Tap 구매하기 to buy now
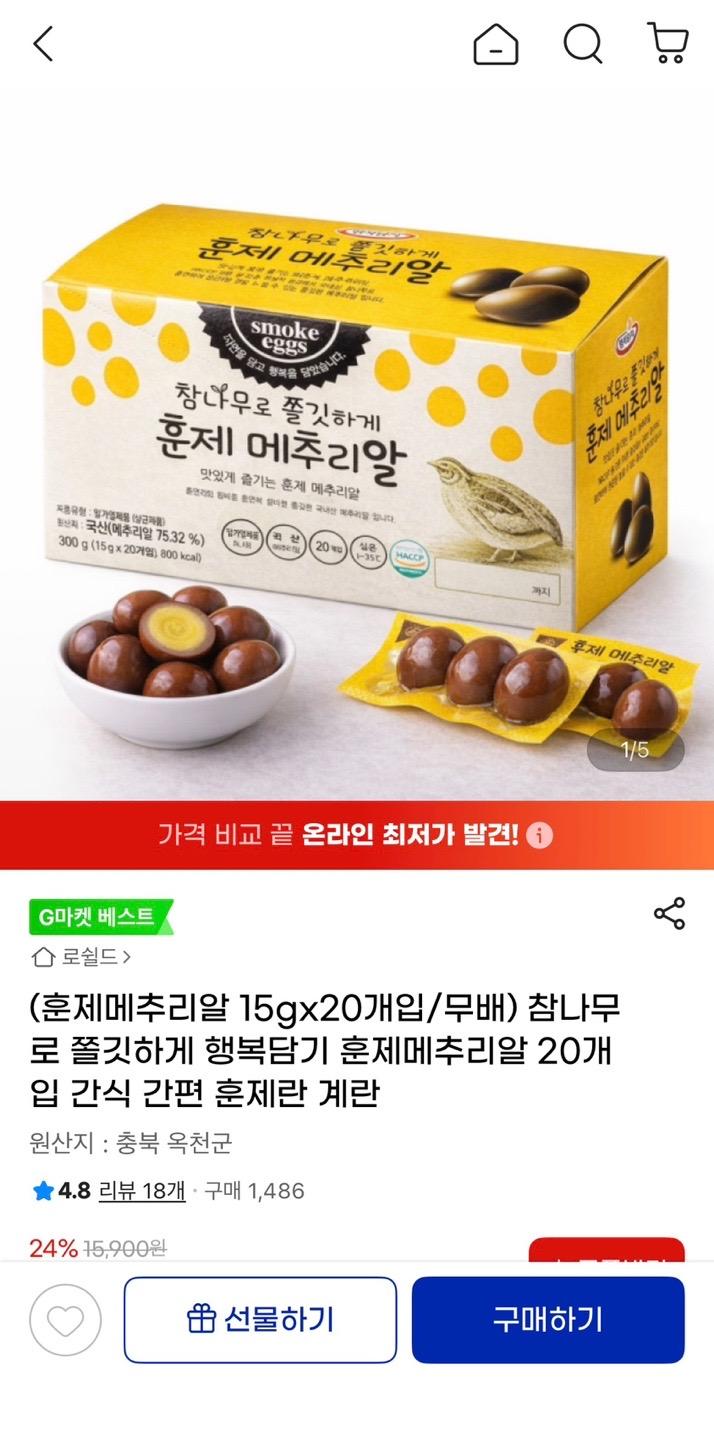This screenshot has height=1440, width=714. (548, 1320)
